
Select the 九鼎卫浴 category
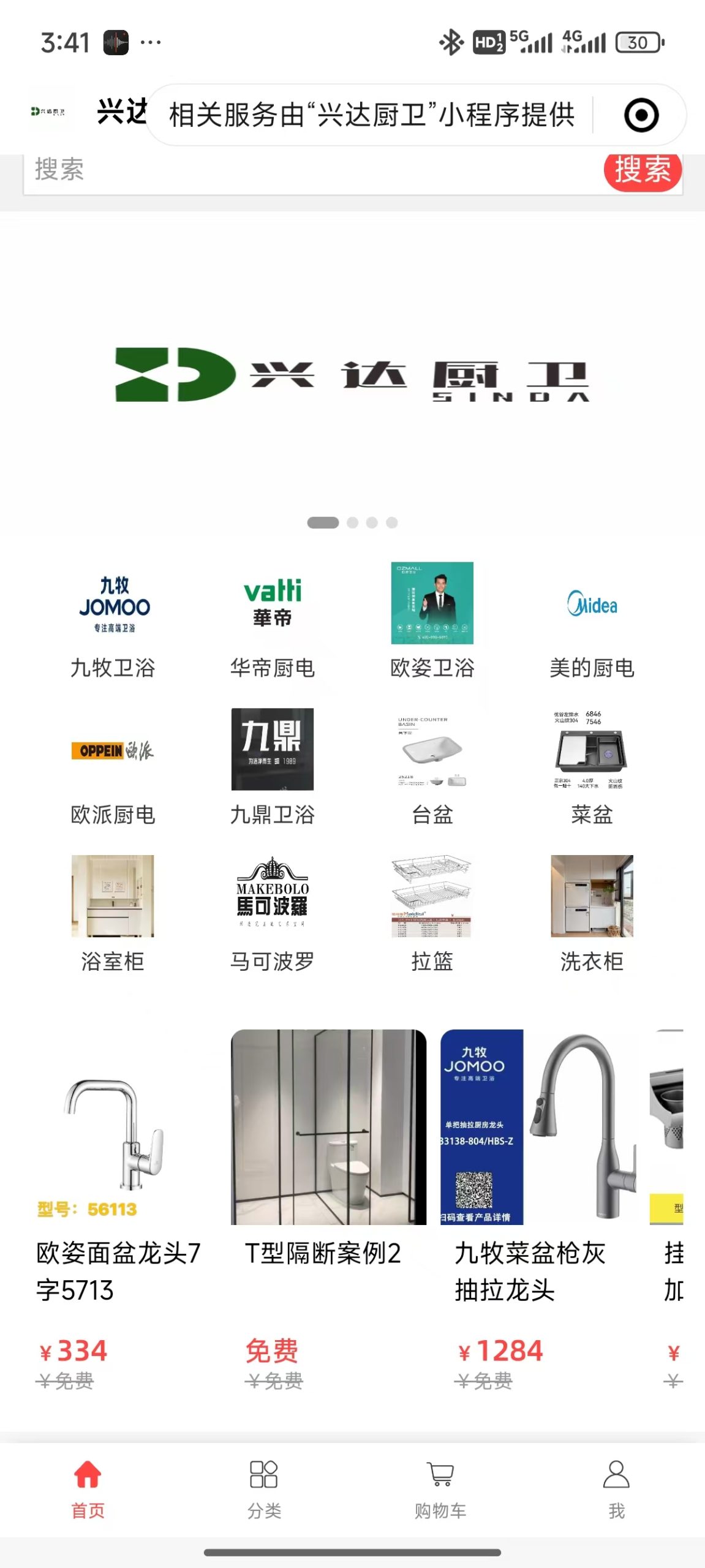(x=273, y=767)
